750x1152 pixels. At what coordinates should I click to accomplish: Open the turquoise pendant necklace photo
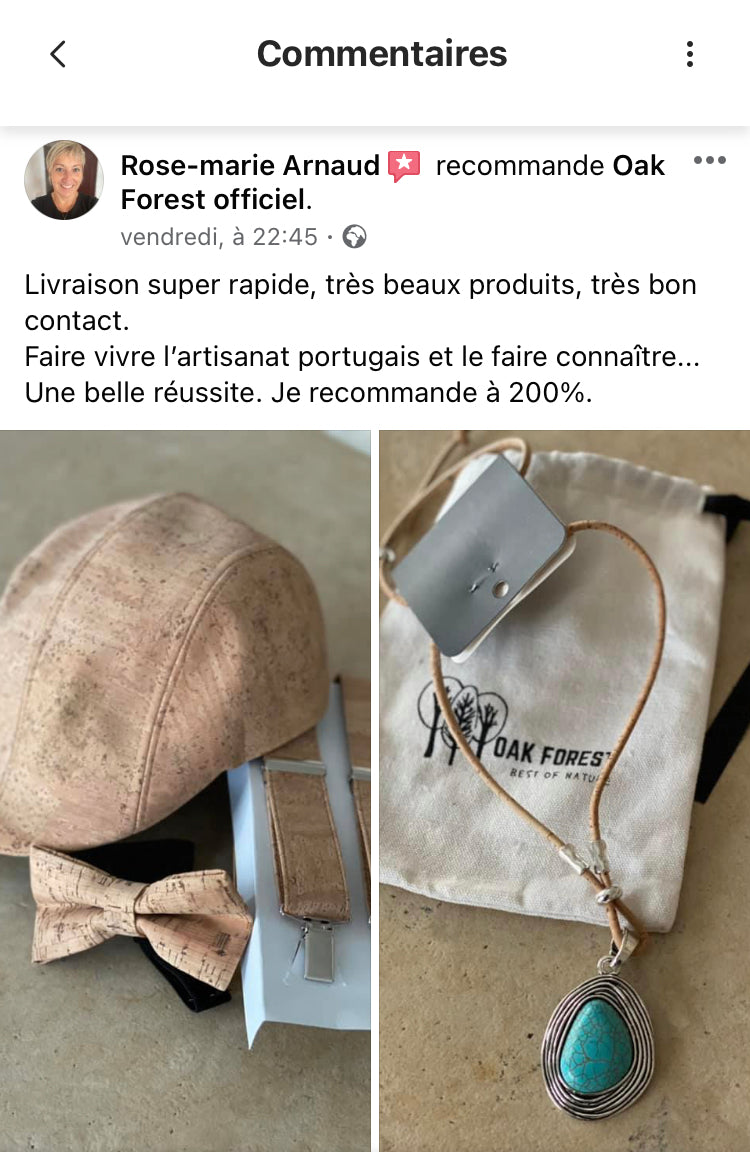click(565, 790)
